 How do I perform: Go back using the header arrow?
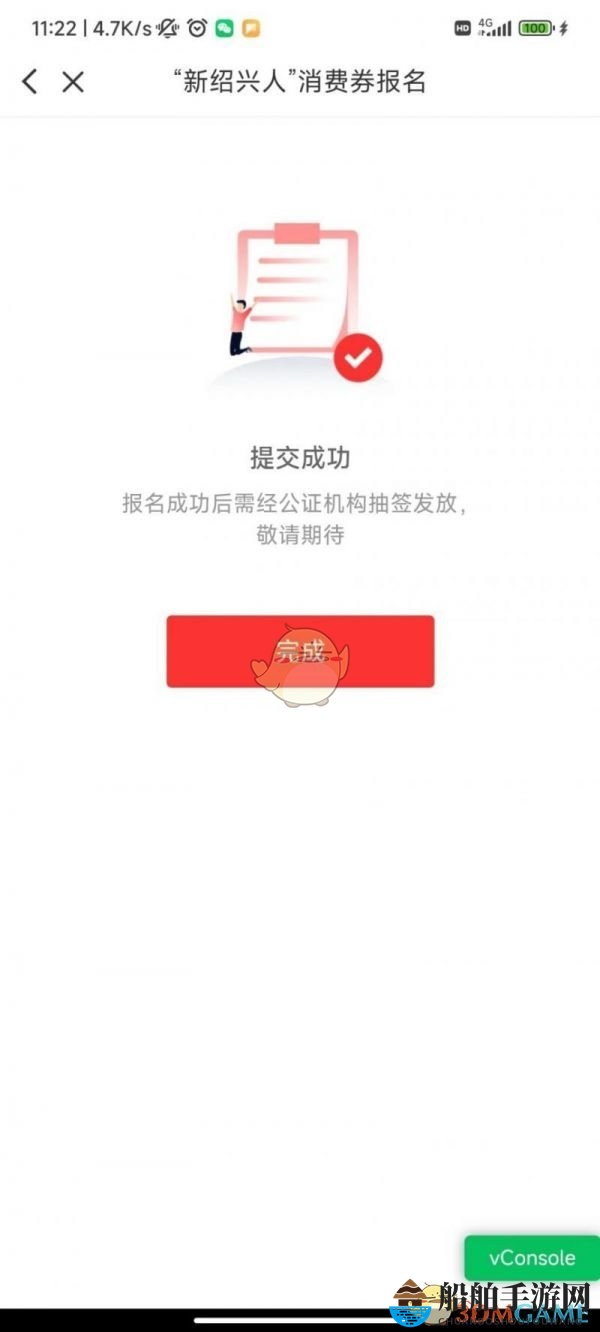click(x=30, y=82)
